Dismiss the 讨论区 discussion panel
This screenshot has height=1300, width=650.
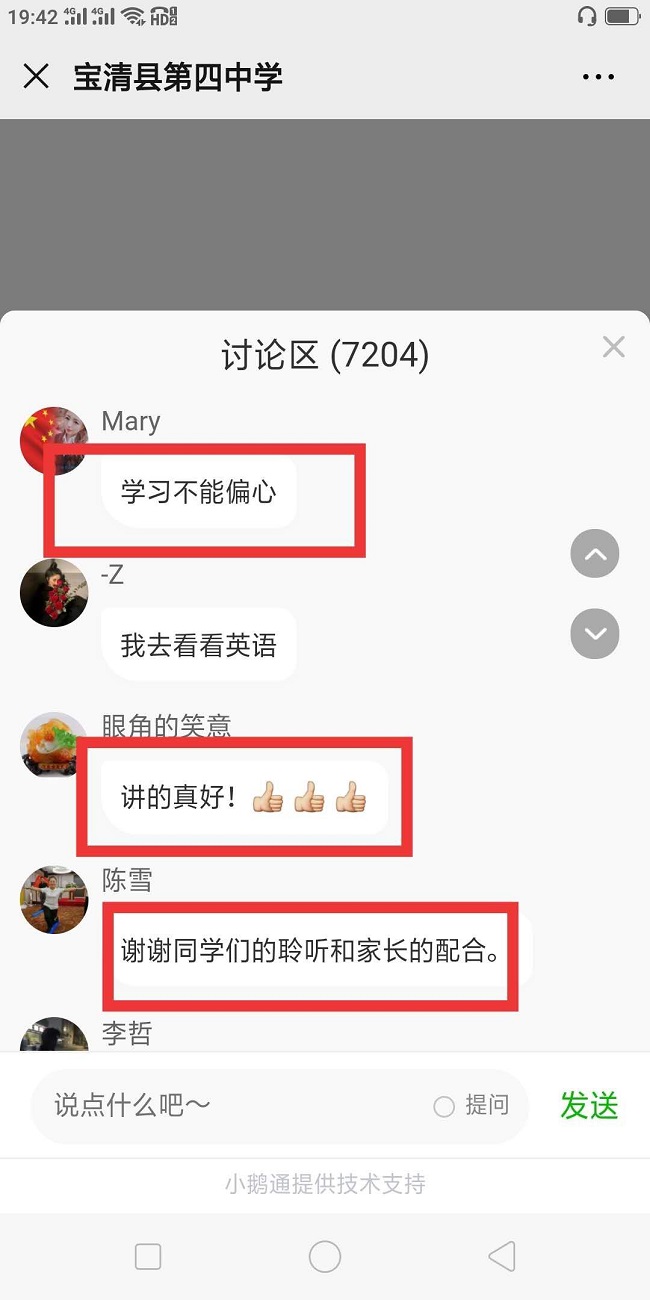[x=613, y=347]
